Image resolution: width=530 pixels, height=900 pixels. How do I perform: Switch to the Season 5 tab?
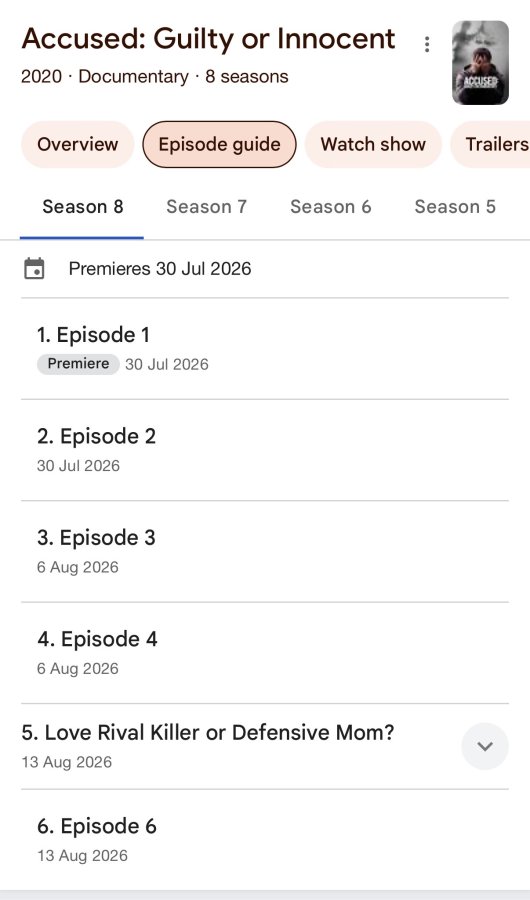pyautogui.click(x=455, y=207)
